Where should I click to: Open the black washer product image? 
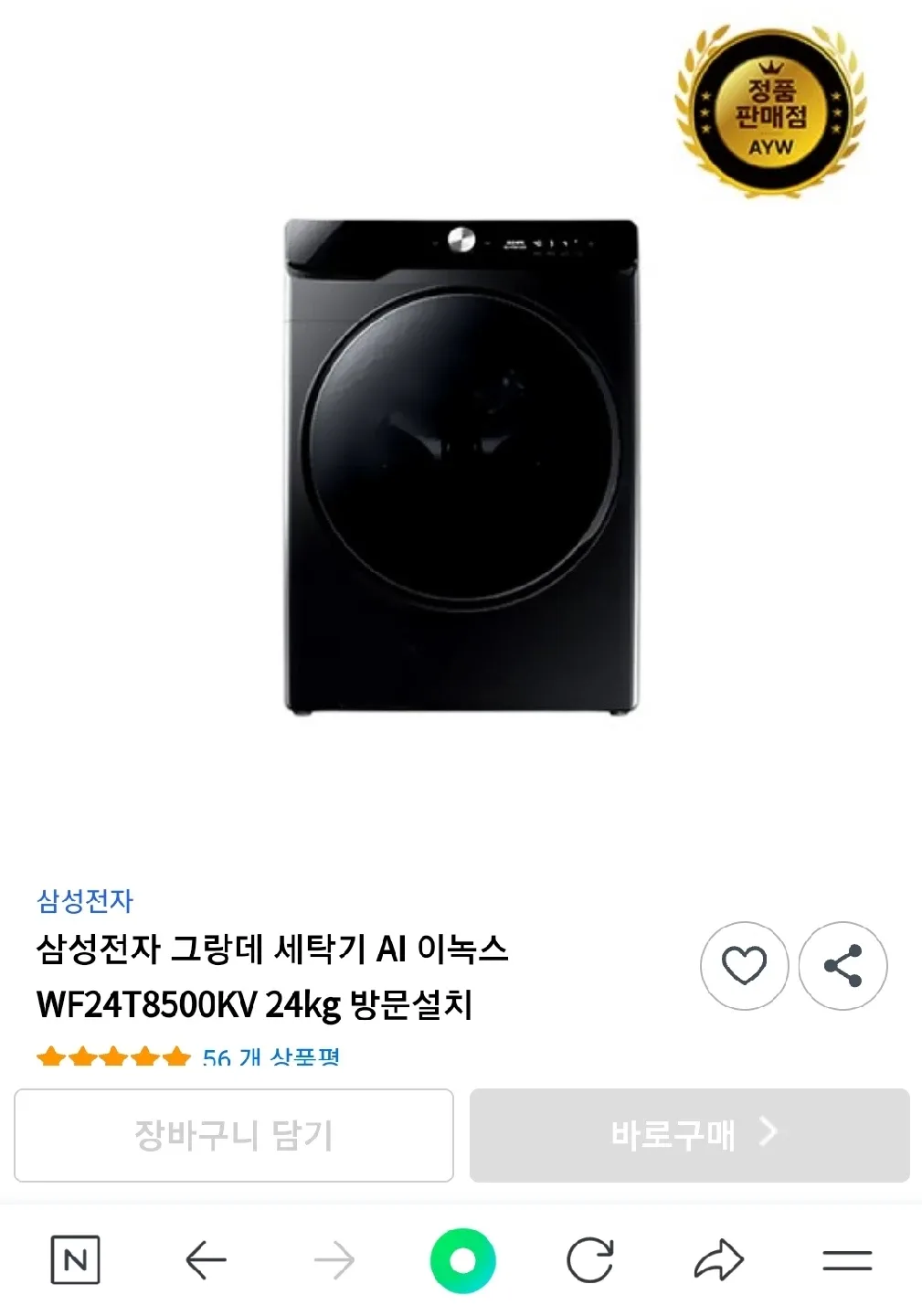coord(461,466)
